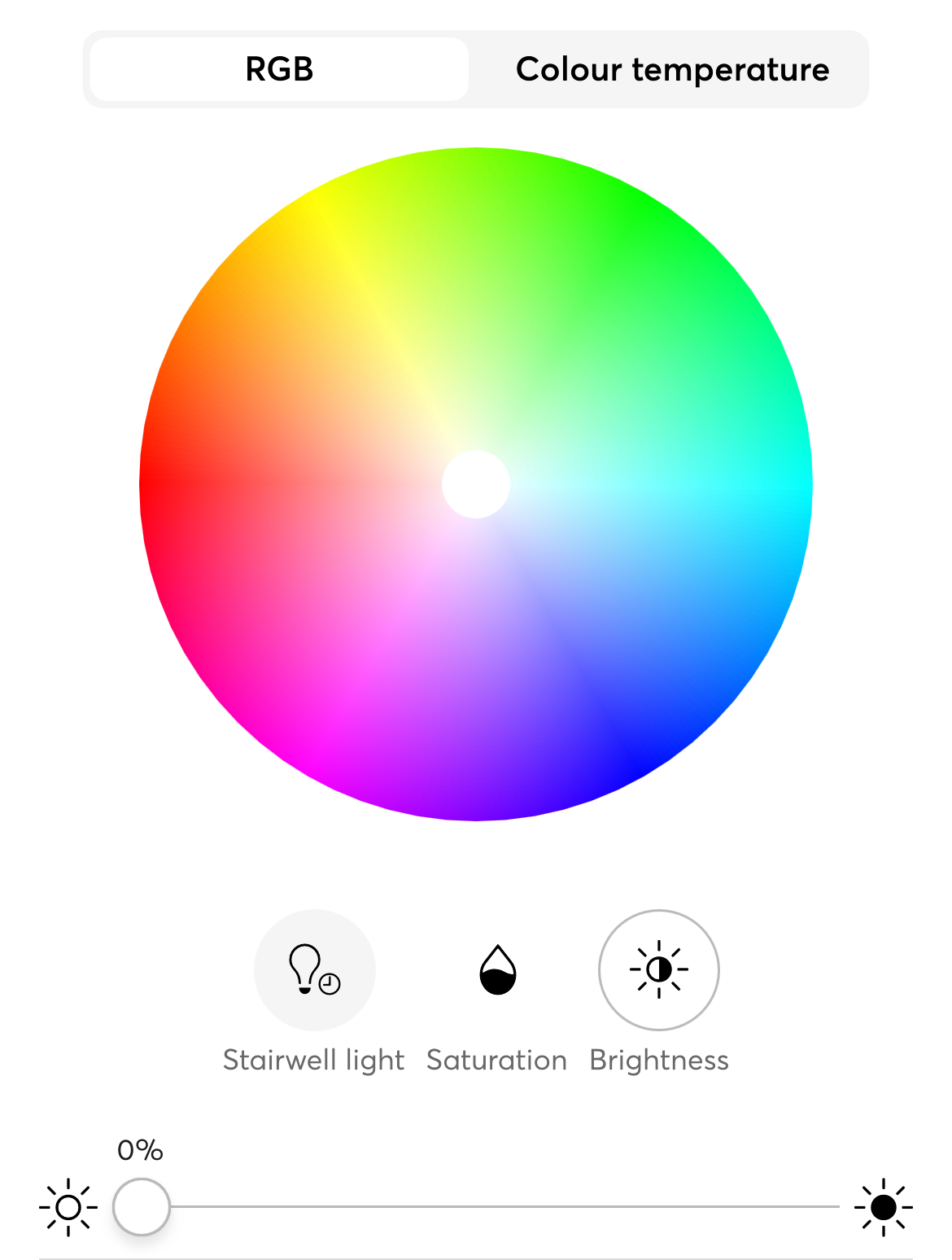
Task: Open Stairwell light option
Action: (315, 970)
